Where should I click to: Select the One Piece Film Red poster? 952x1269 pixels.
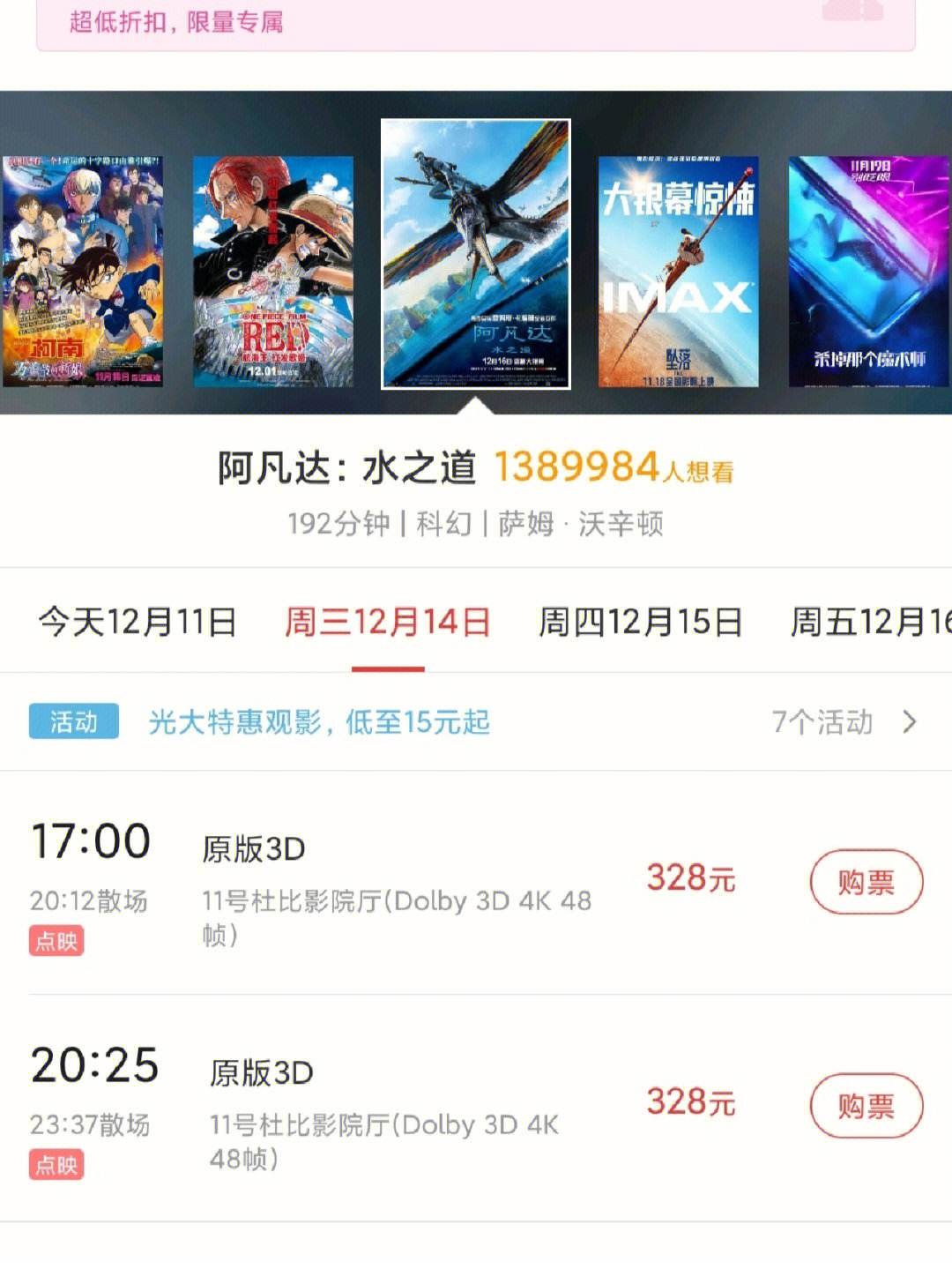[x=272, y=271]
